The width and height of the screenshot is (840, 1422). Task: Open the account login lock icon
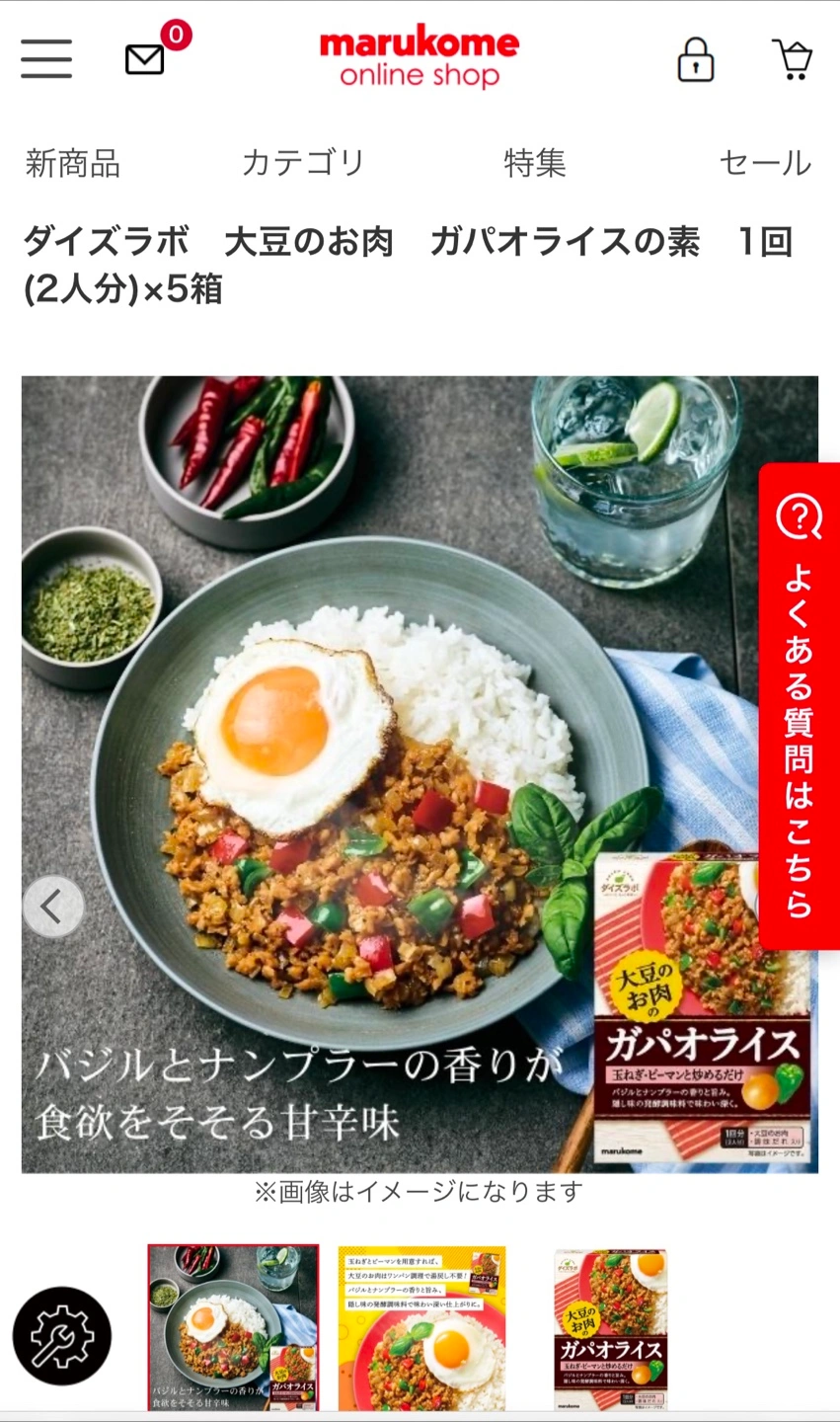tap(695, 59)
